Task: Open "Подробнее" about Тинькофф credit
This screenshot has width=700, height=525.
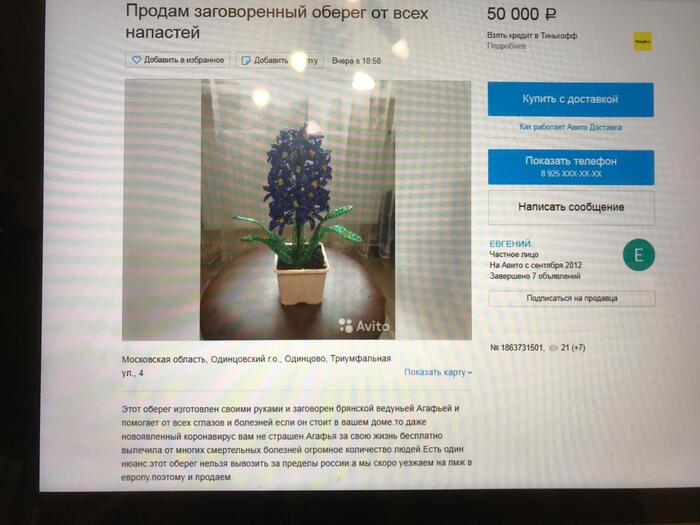Action: click(501, 47)
